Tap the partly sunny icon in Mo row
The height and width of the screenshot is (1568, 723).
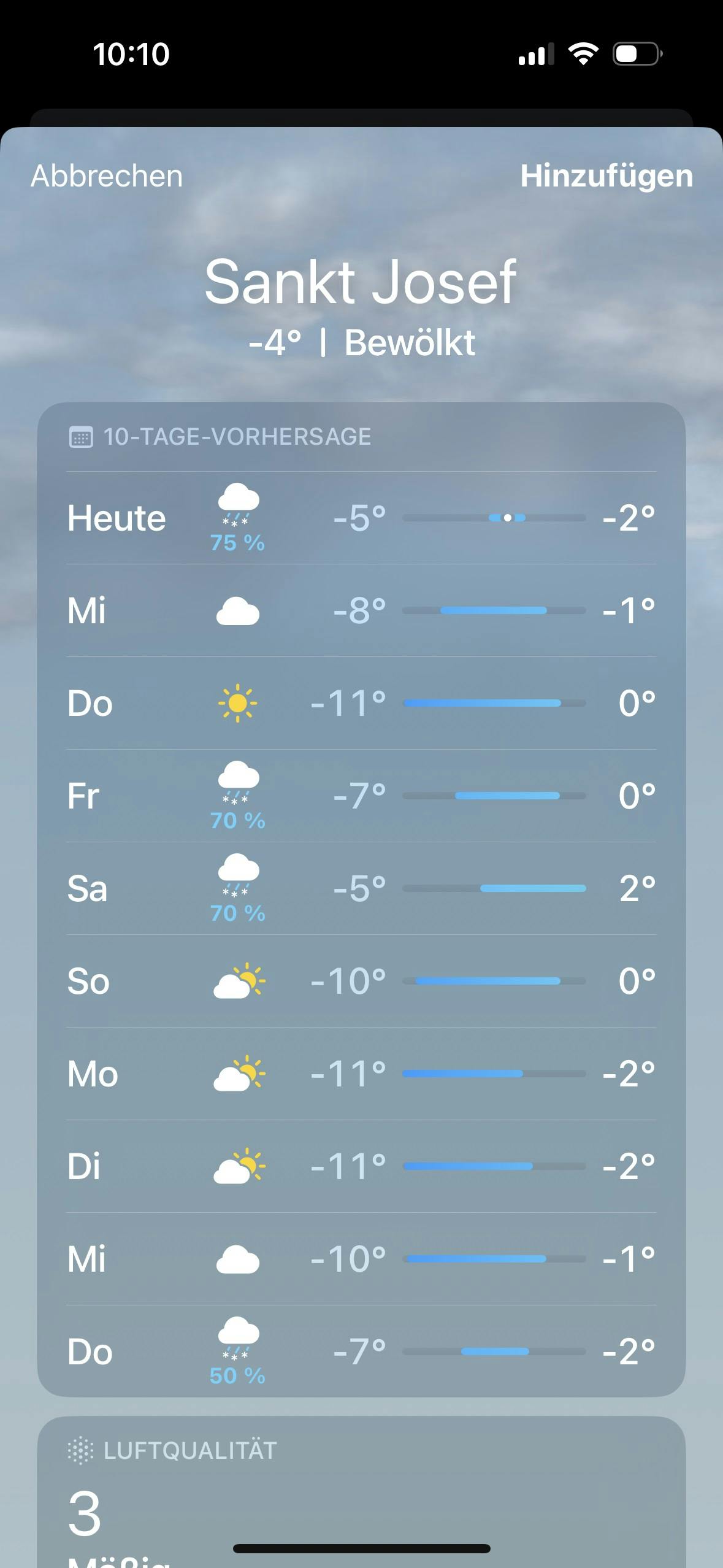click(x=237, y=1074)
